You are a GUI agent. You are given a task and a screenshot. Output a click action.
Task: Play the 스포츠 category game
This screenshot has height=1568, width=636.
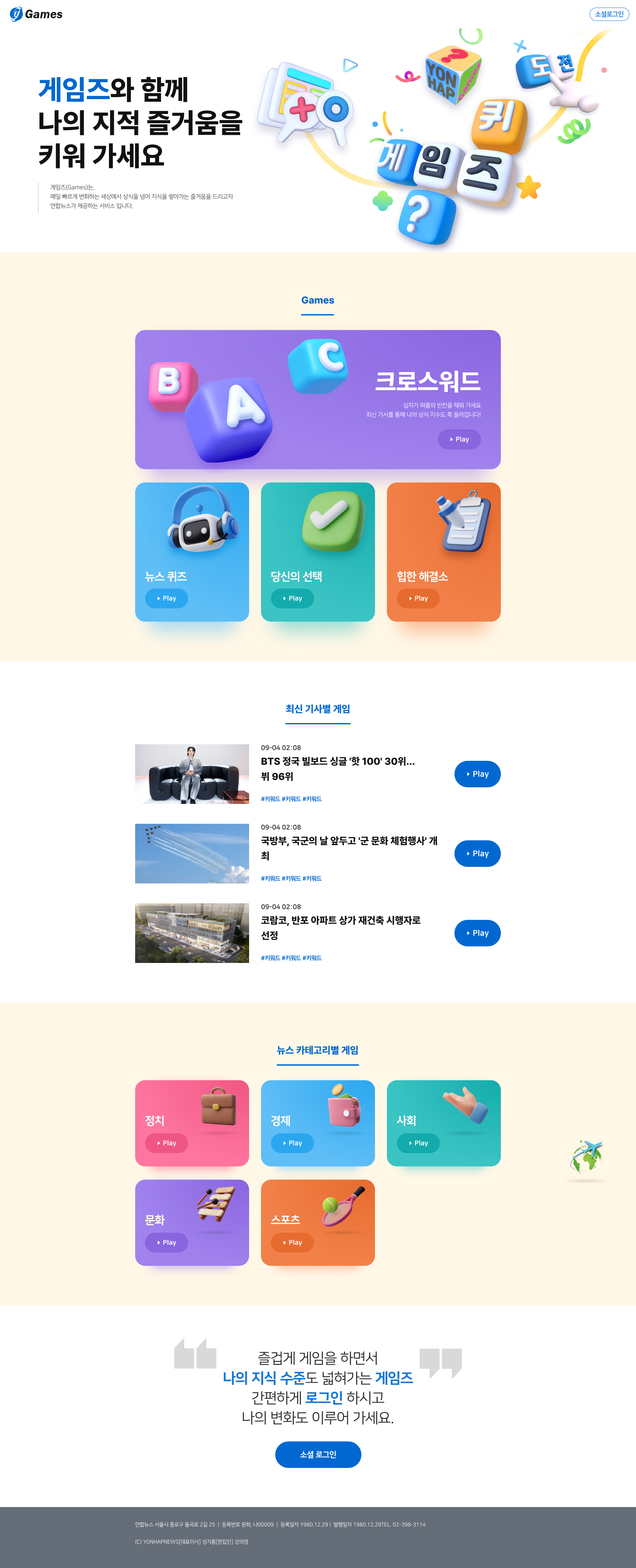292,1242
